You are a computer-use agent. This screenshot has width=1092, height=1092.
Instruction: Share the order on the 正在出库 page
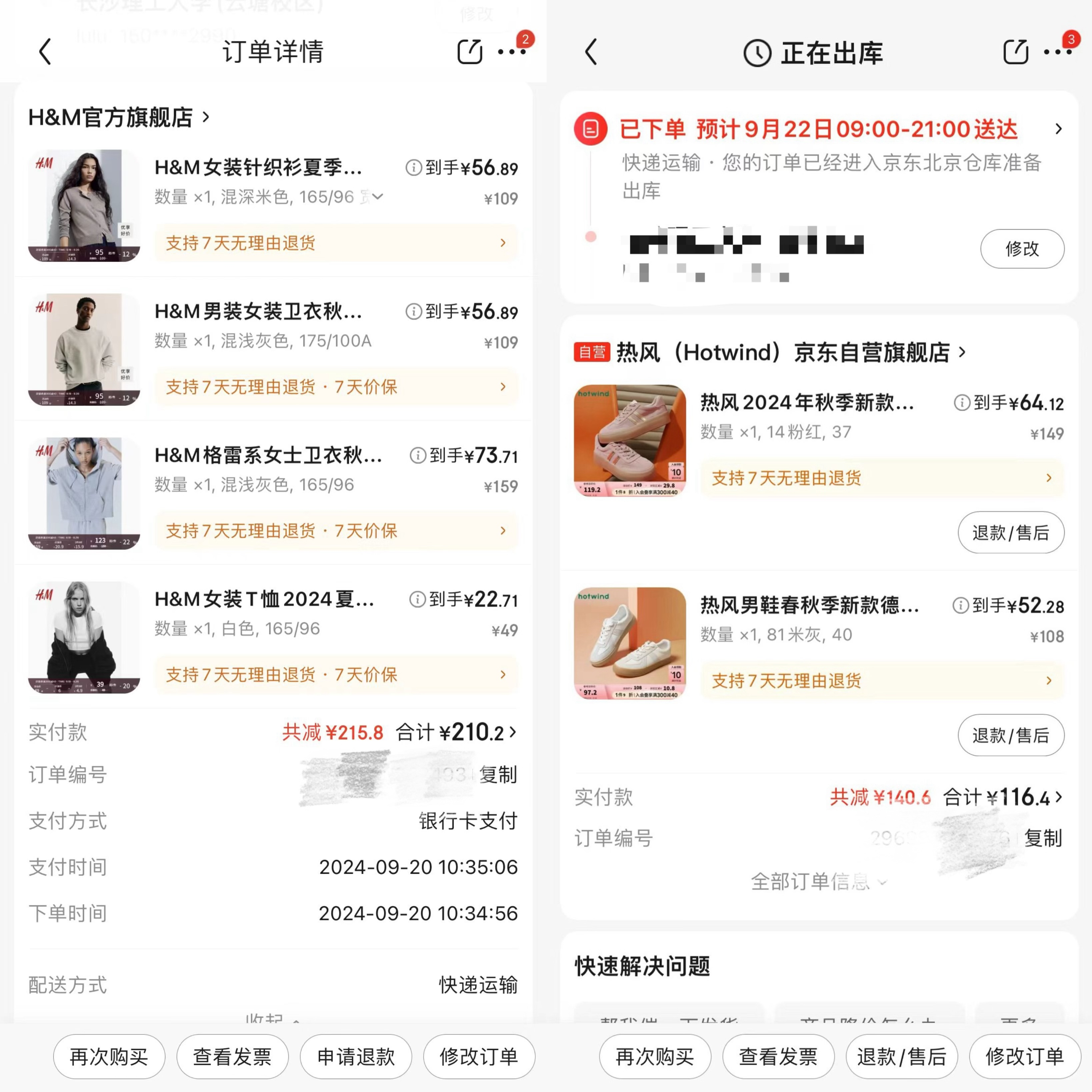(1016, 52)
